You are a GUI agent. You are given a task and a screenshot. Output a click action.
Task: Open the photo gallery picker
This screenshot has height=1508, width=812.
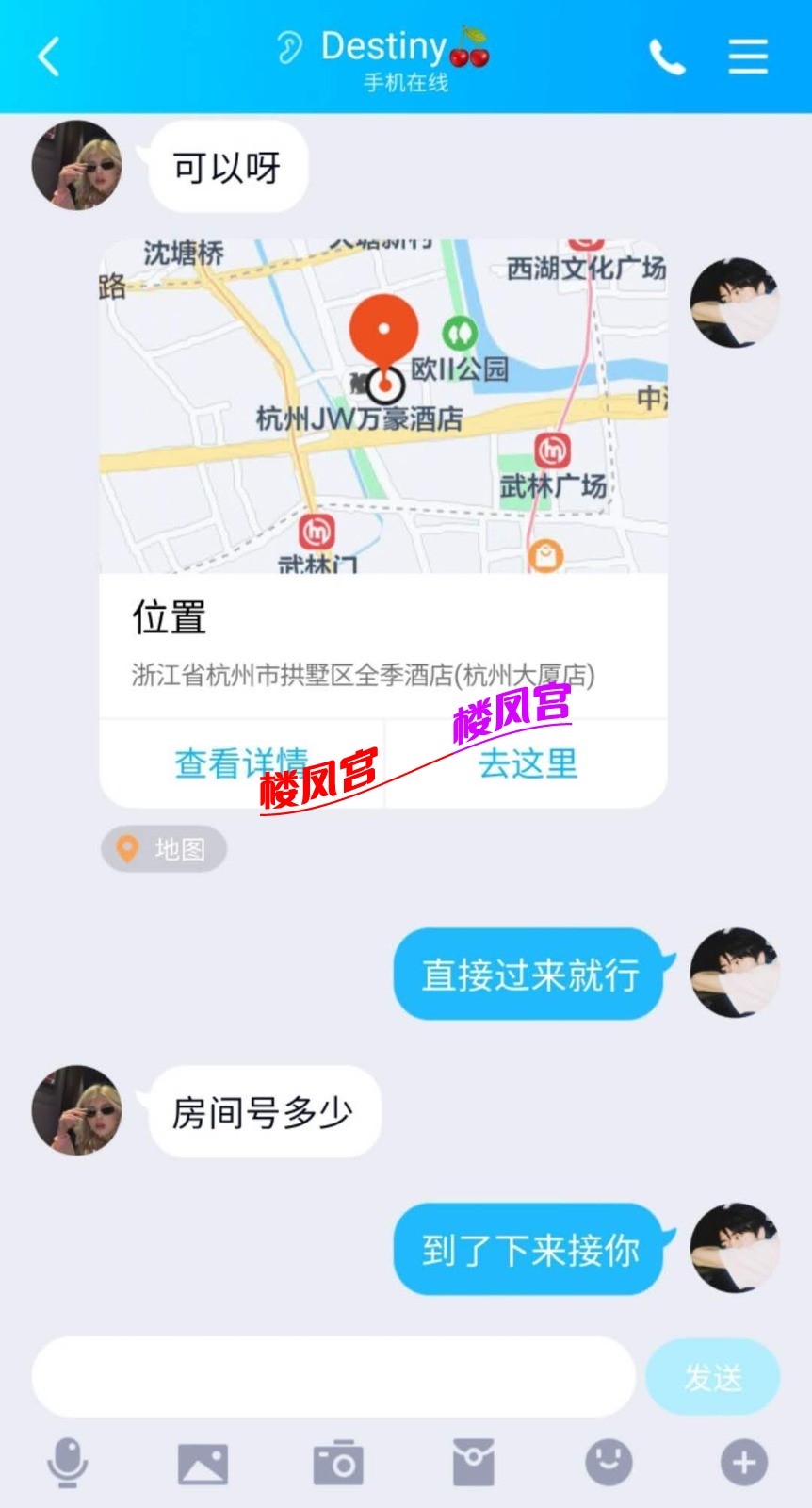(x=203, y=1464)
